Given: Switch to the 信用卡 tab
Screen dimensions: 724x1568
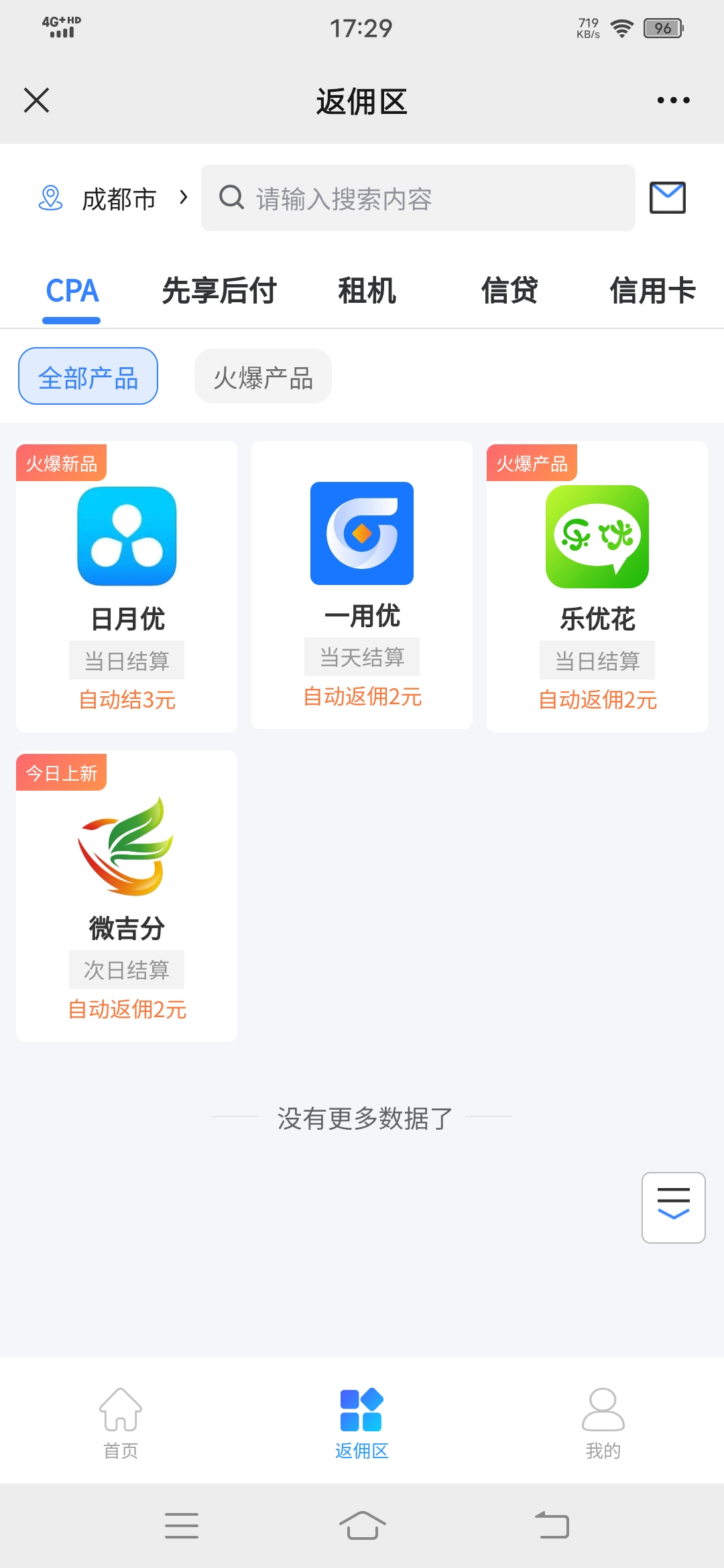Looking at the screenshot, I should tap(652, 291).
